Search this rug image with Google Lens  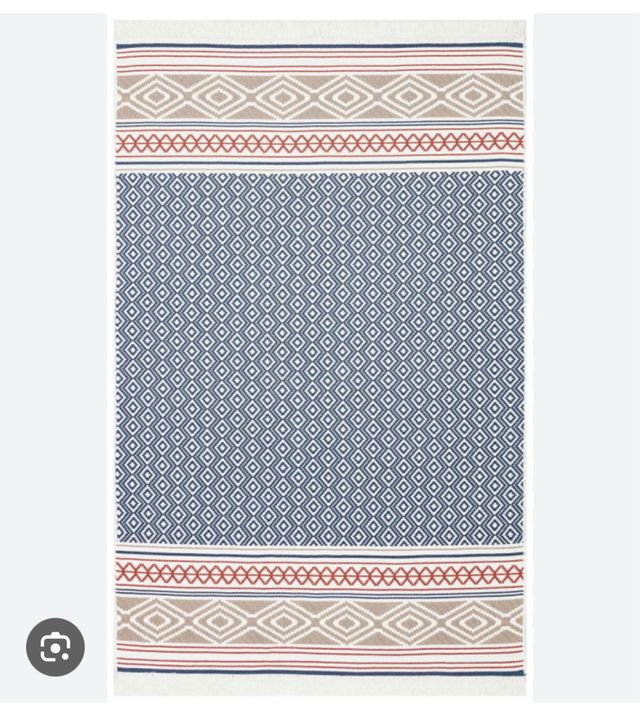[56, 647]
